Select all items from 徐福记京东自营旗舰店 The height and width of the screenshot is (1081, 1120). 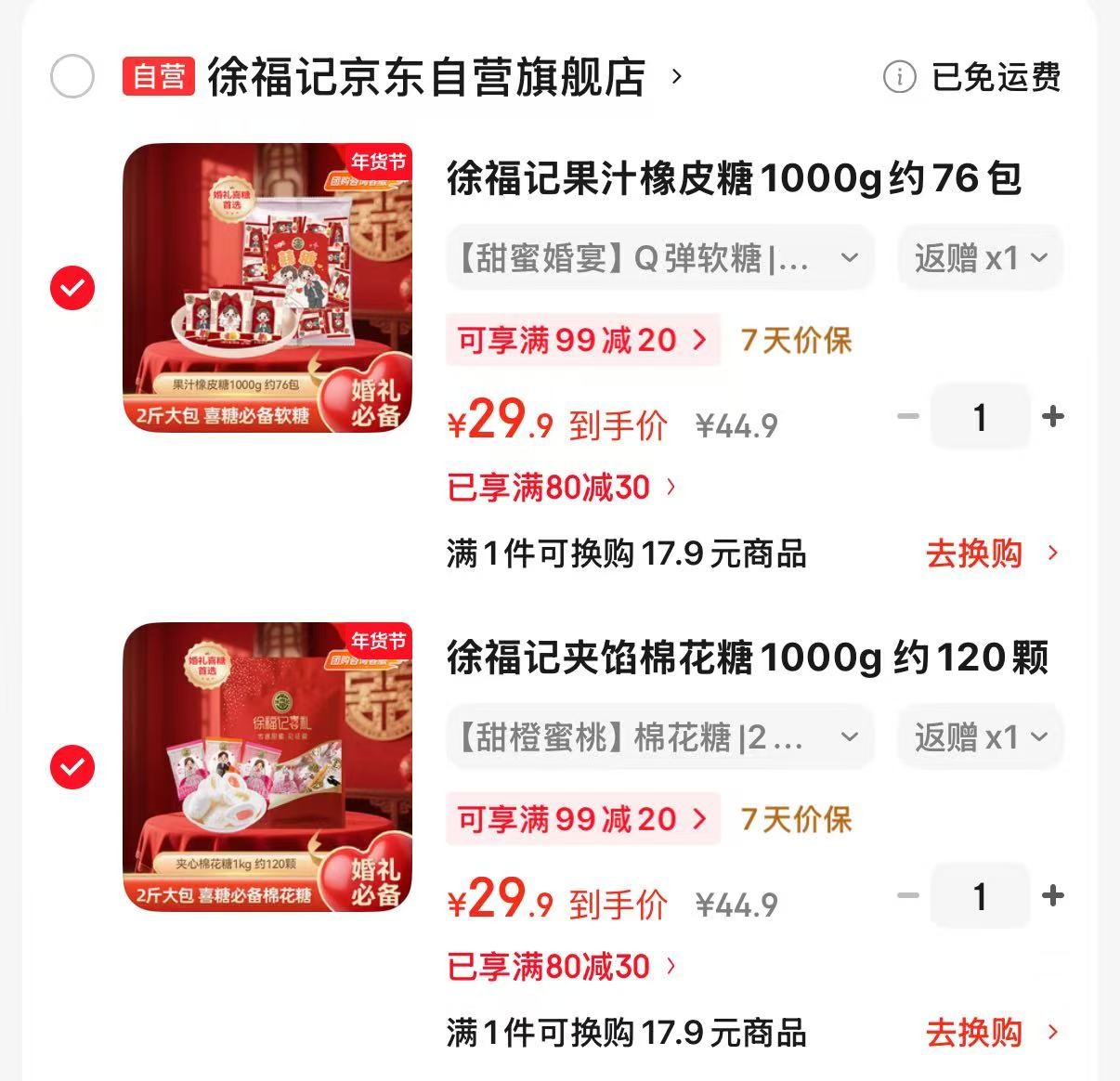point(72,76)
